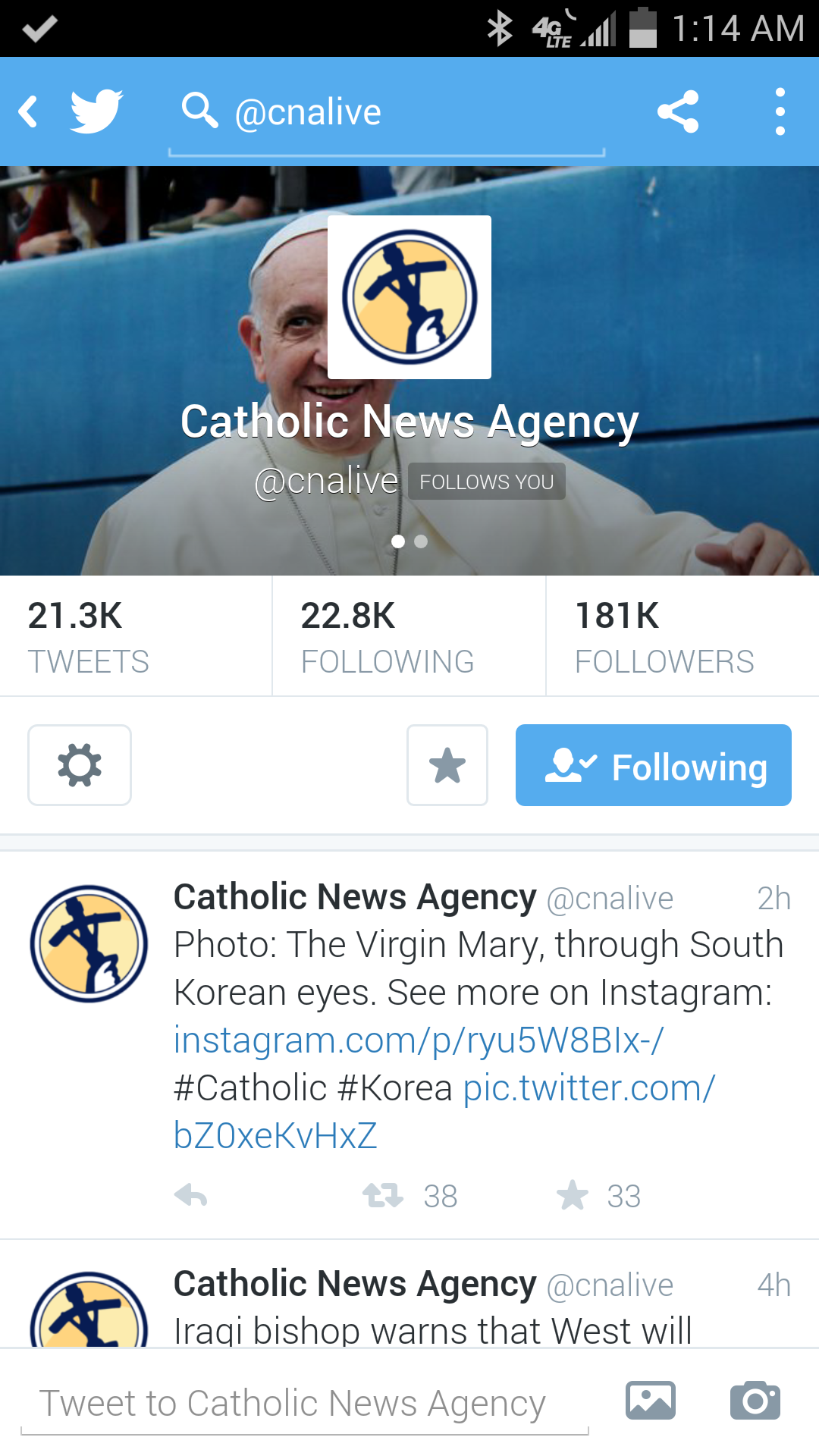Open the instagram.com/p/ryu5W8BIx-/ link
The width and height of the screenshot is (819, 1456).
tap(419, 1040)
